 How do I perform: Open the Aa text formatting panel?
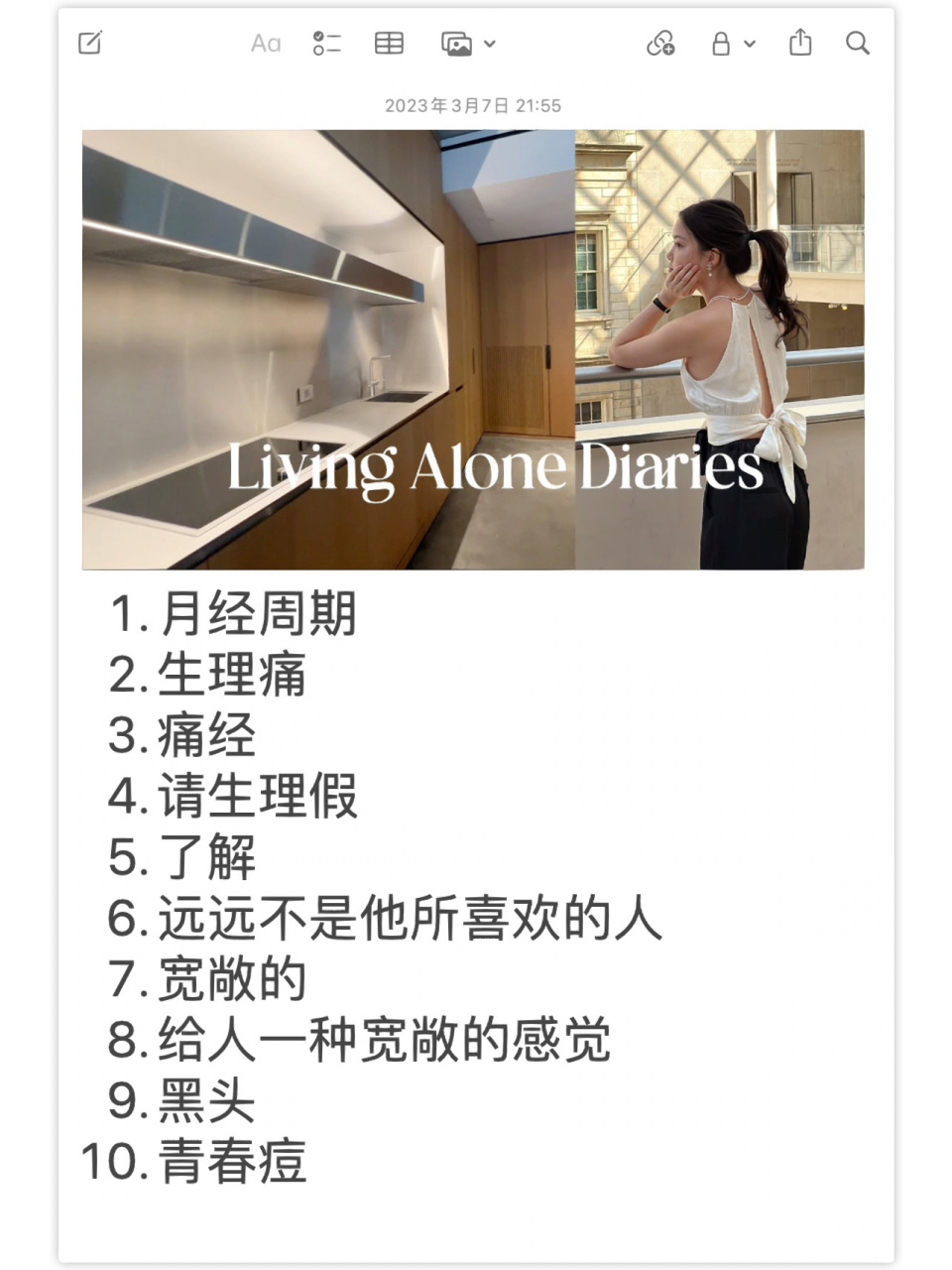pyautogui.click(x=265, y=44)
